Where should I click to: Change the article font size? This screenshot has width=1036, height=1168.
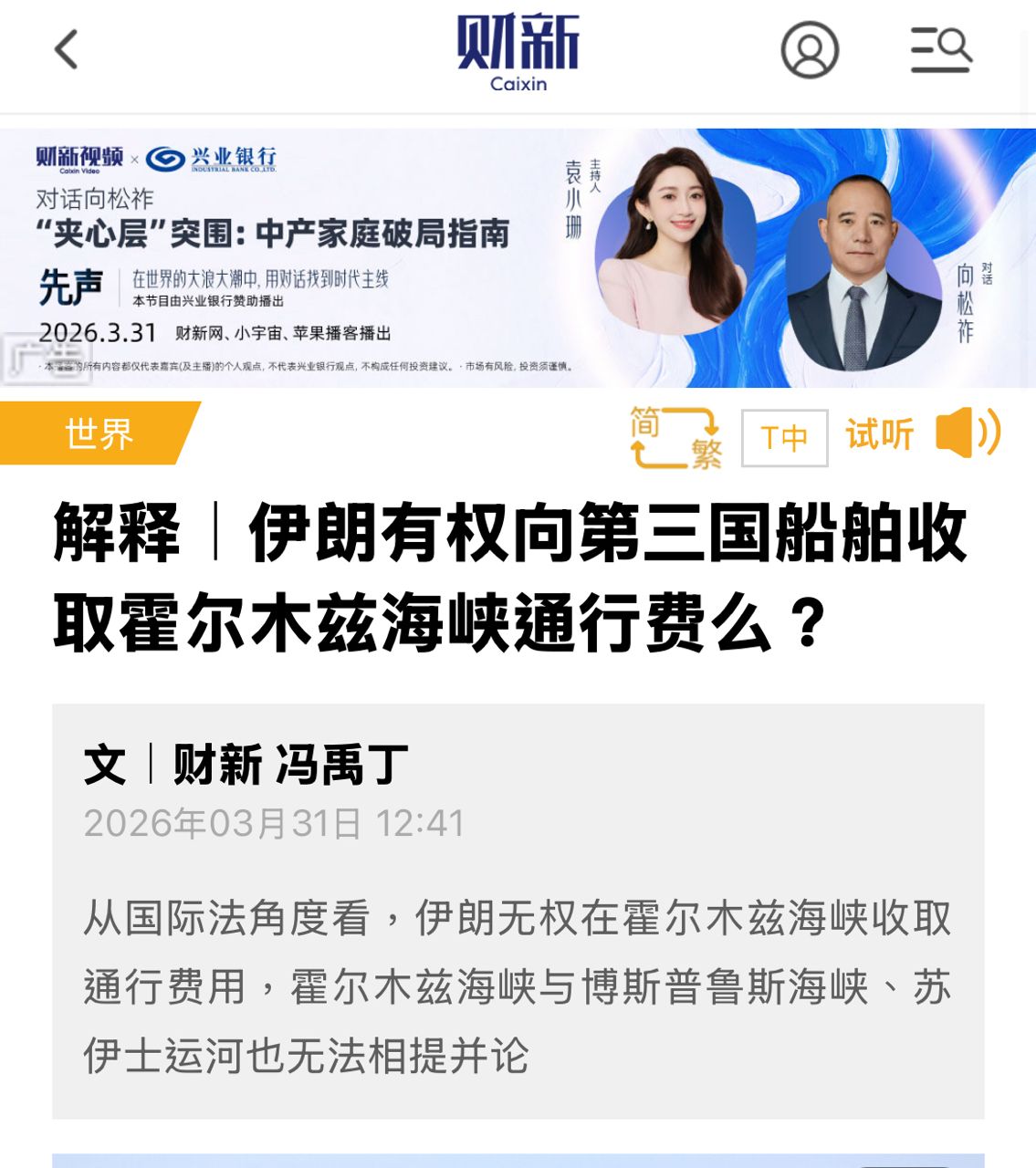coord(784,438)
